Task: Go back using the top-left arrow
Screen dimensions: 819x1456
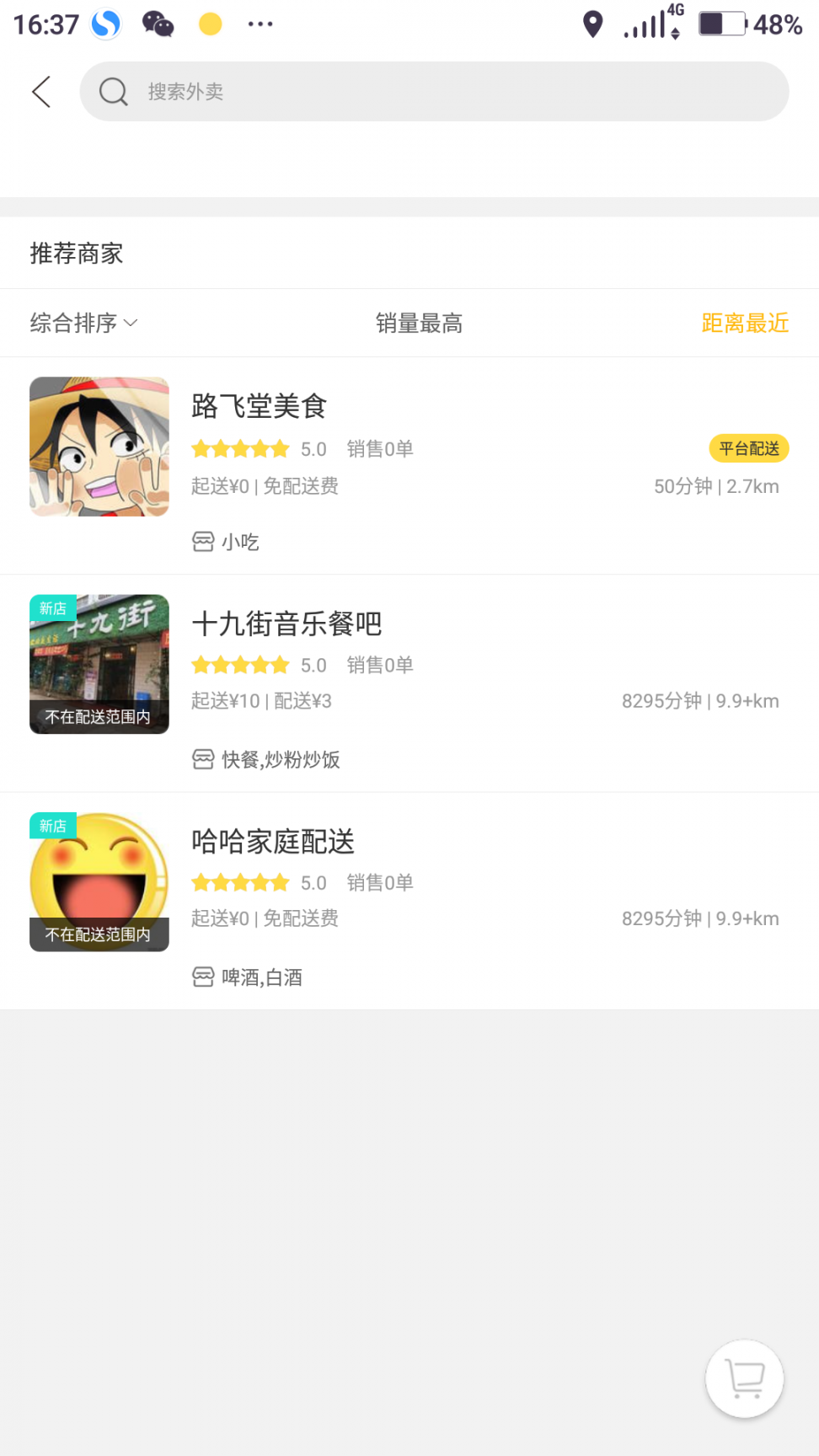Action: pos(41,92)
